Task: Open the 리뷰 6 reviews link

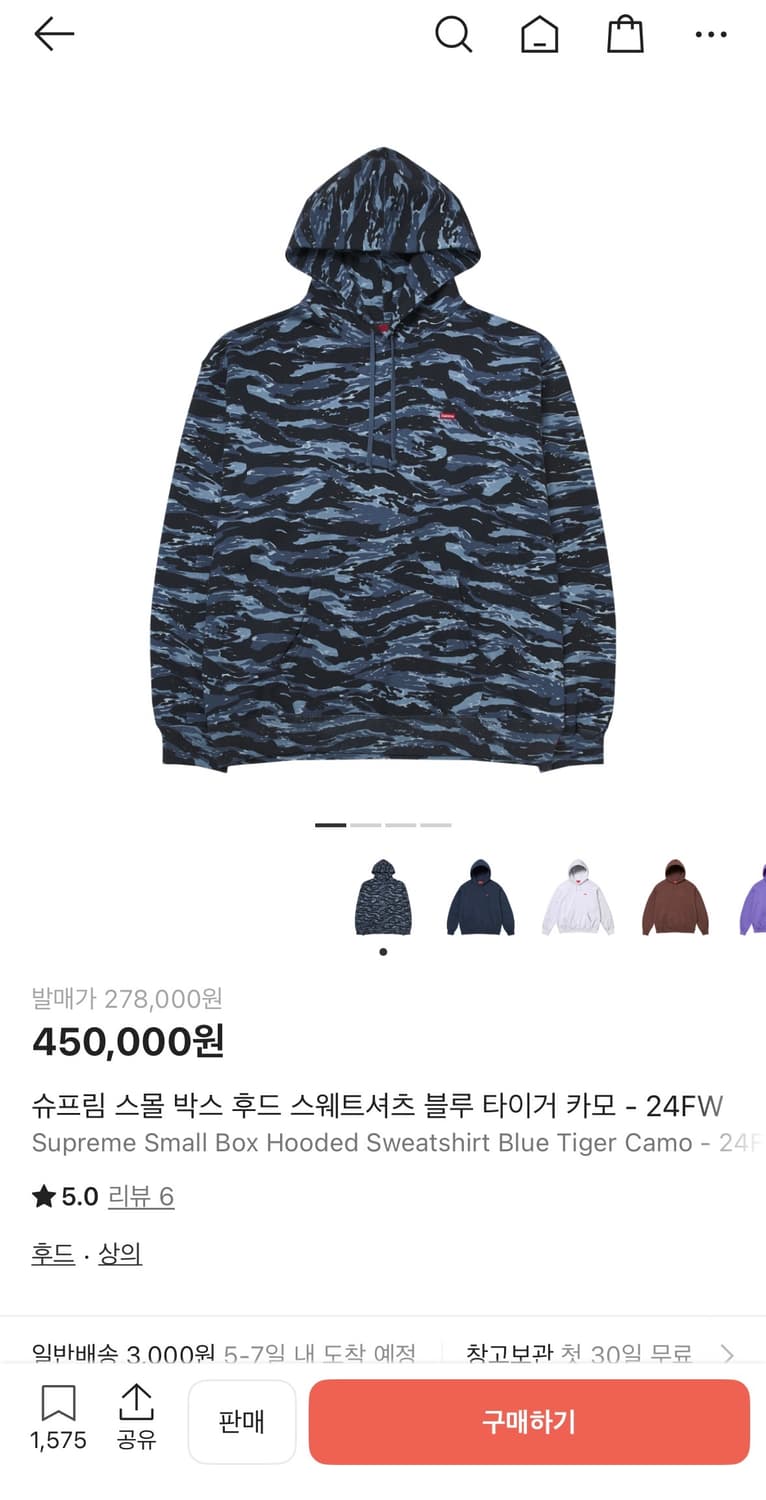Action: tap(141, 1196)
